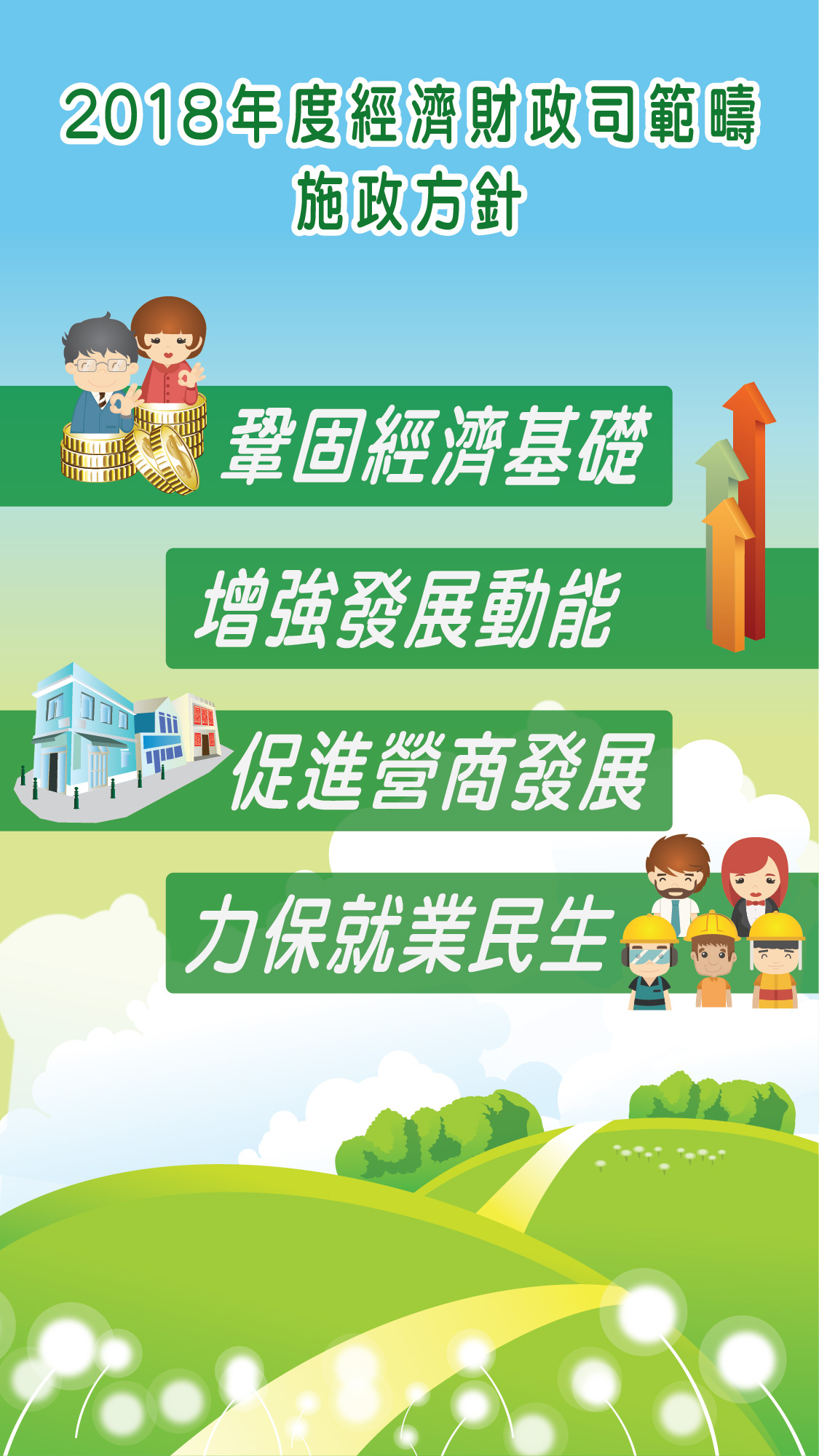The image size is (819, 1456).
Task: Select the 增強發展動能 banner
Action: click(492, 609)
